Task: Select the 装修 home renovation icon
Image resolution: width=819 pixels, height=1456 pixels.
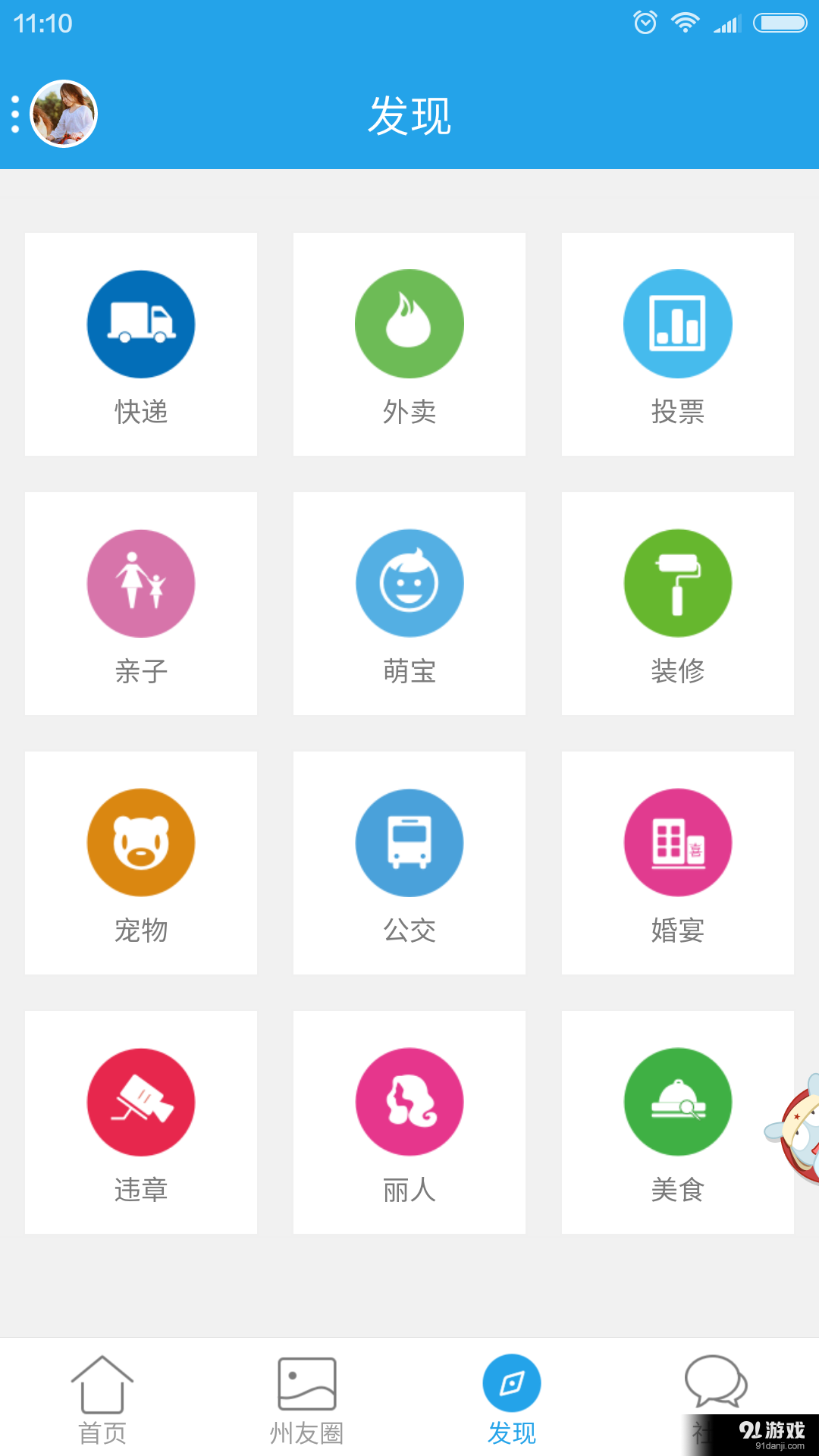Action: [x=678, y=583]
